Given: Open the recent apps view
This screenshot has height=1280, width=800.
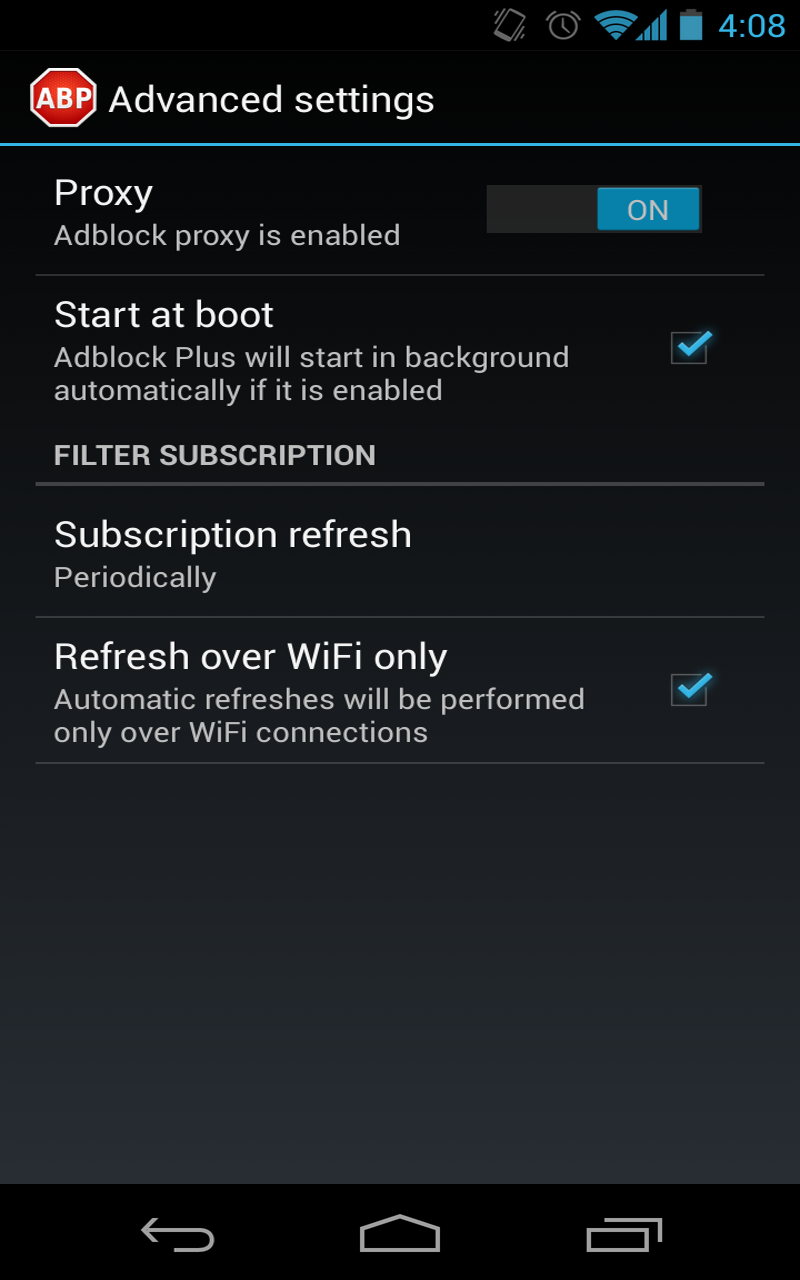Looking at the screenshot, I should (623, 1234).
